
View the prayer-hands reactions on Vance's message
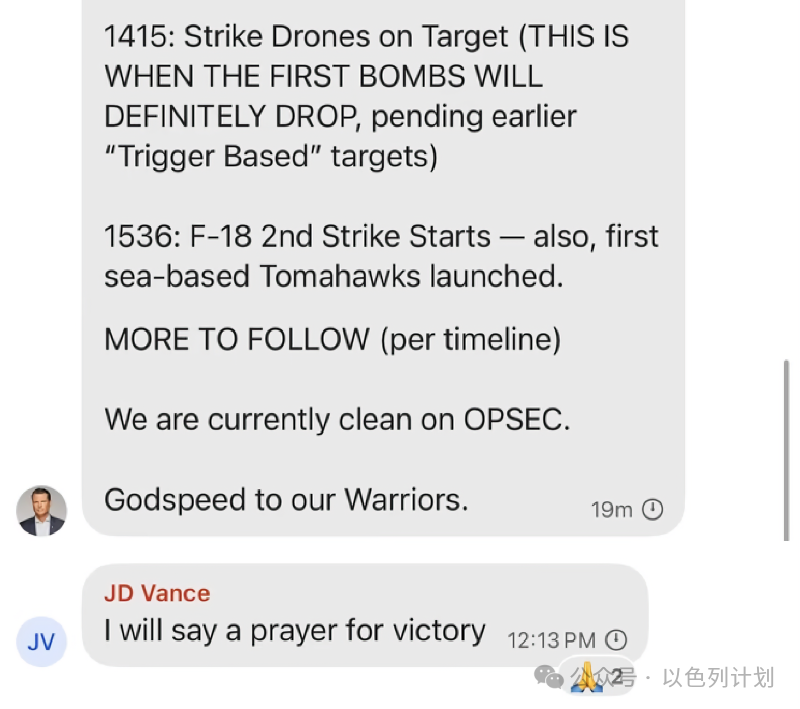(596, 676)
